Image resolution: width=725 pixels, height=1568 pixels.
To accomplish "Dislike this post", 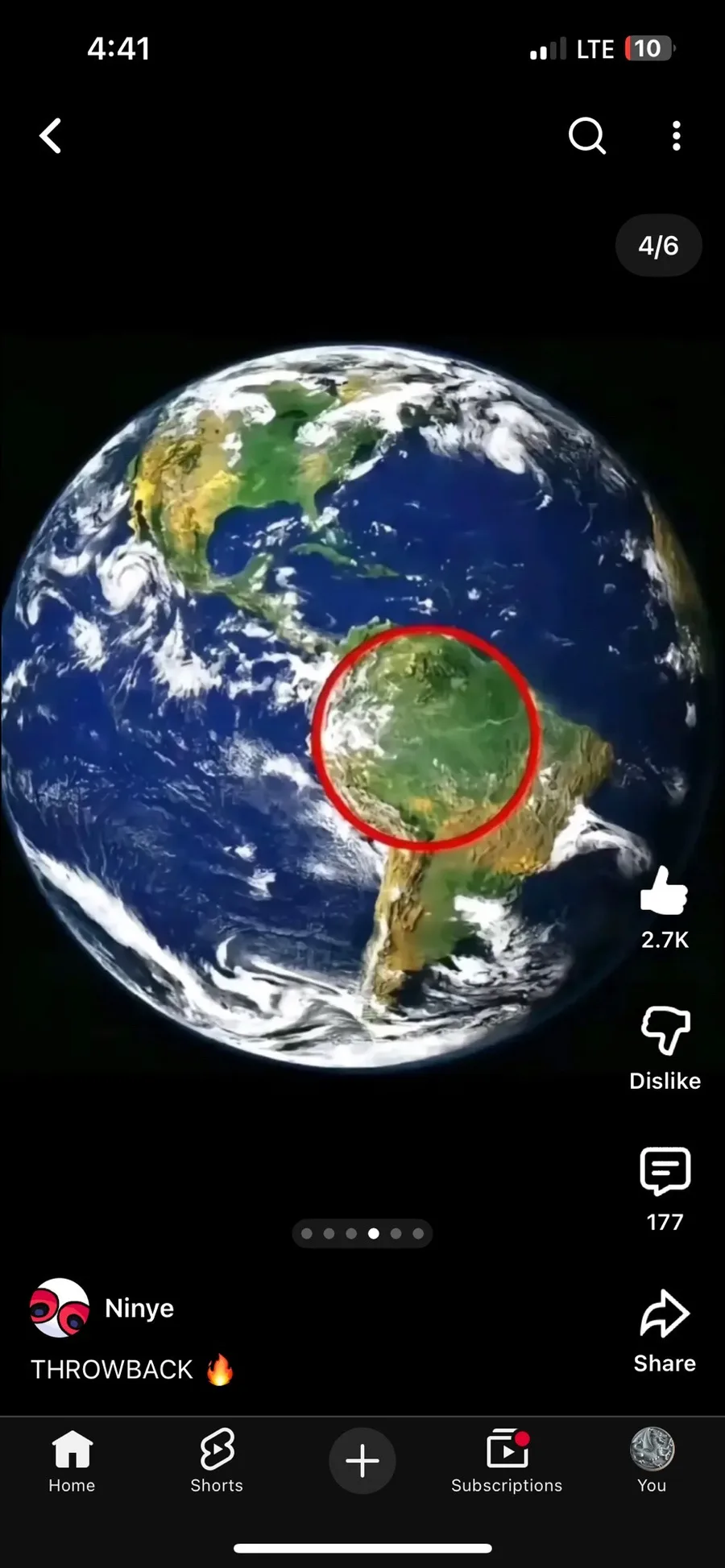I will [665, 1031].
